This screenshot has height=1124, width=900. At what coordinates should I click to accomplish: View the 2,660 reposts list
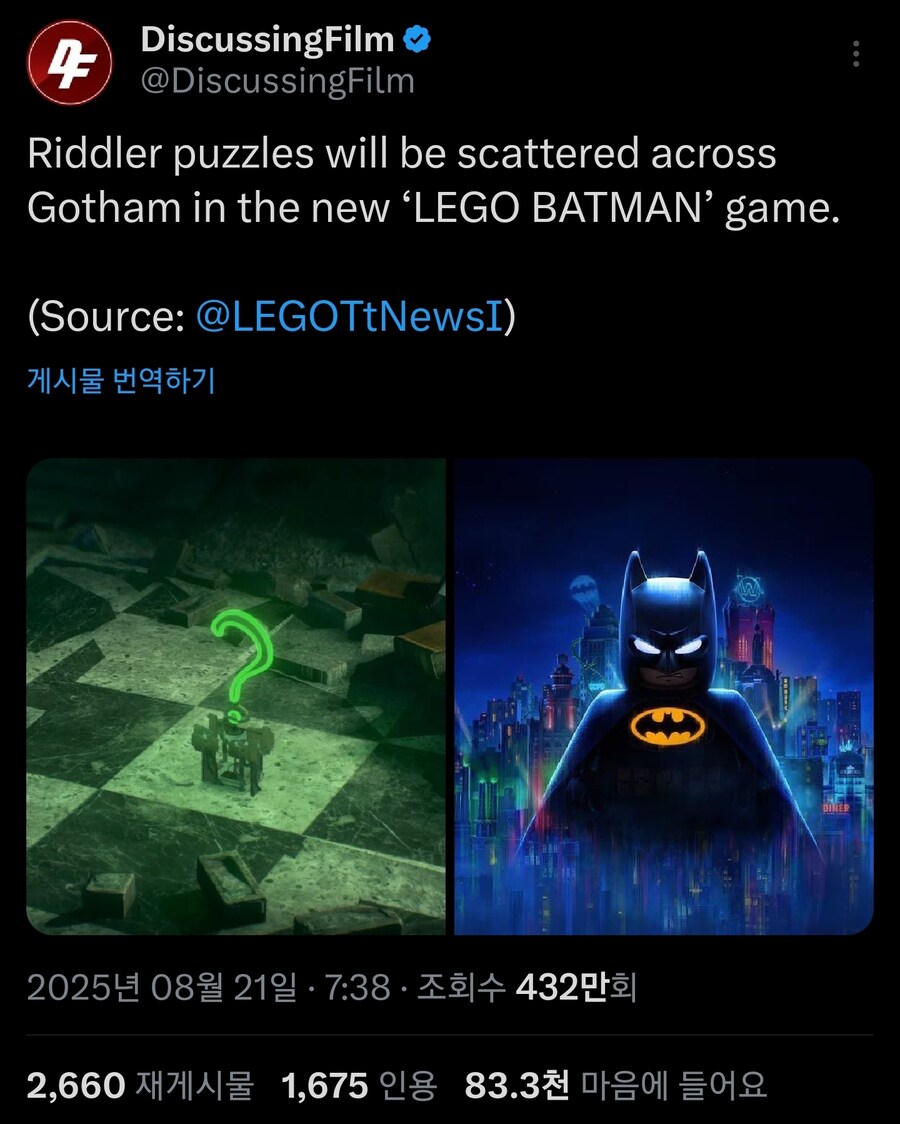[x=140, y=1085]
